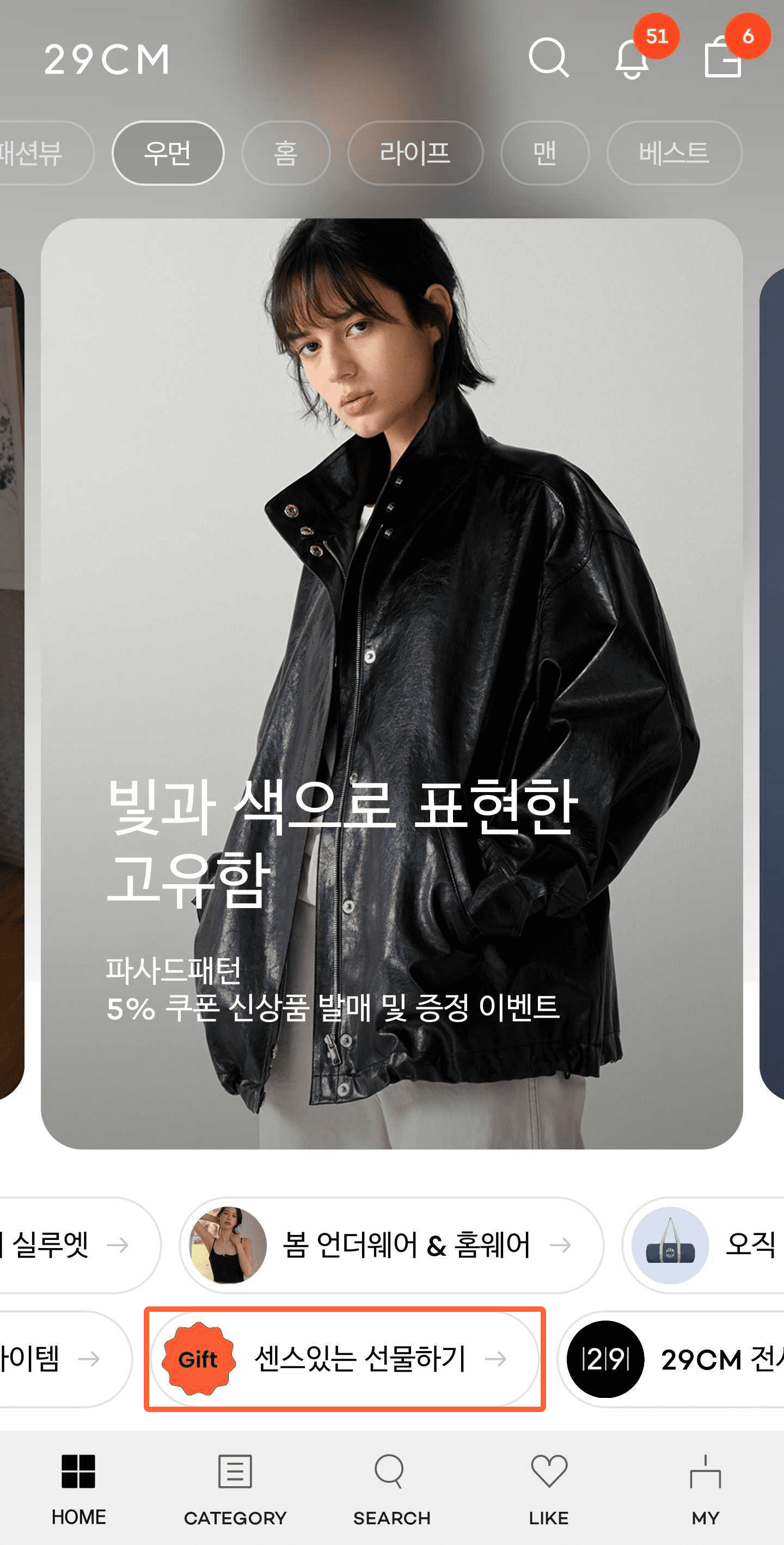Switch to the 홈 tab

[286, 153]
